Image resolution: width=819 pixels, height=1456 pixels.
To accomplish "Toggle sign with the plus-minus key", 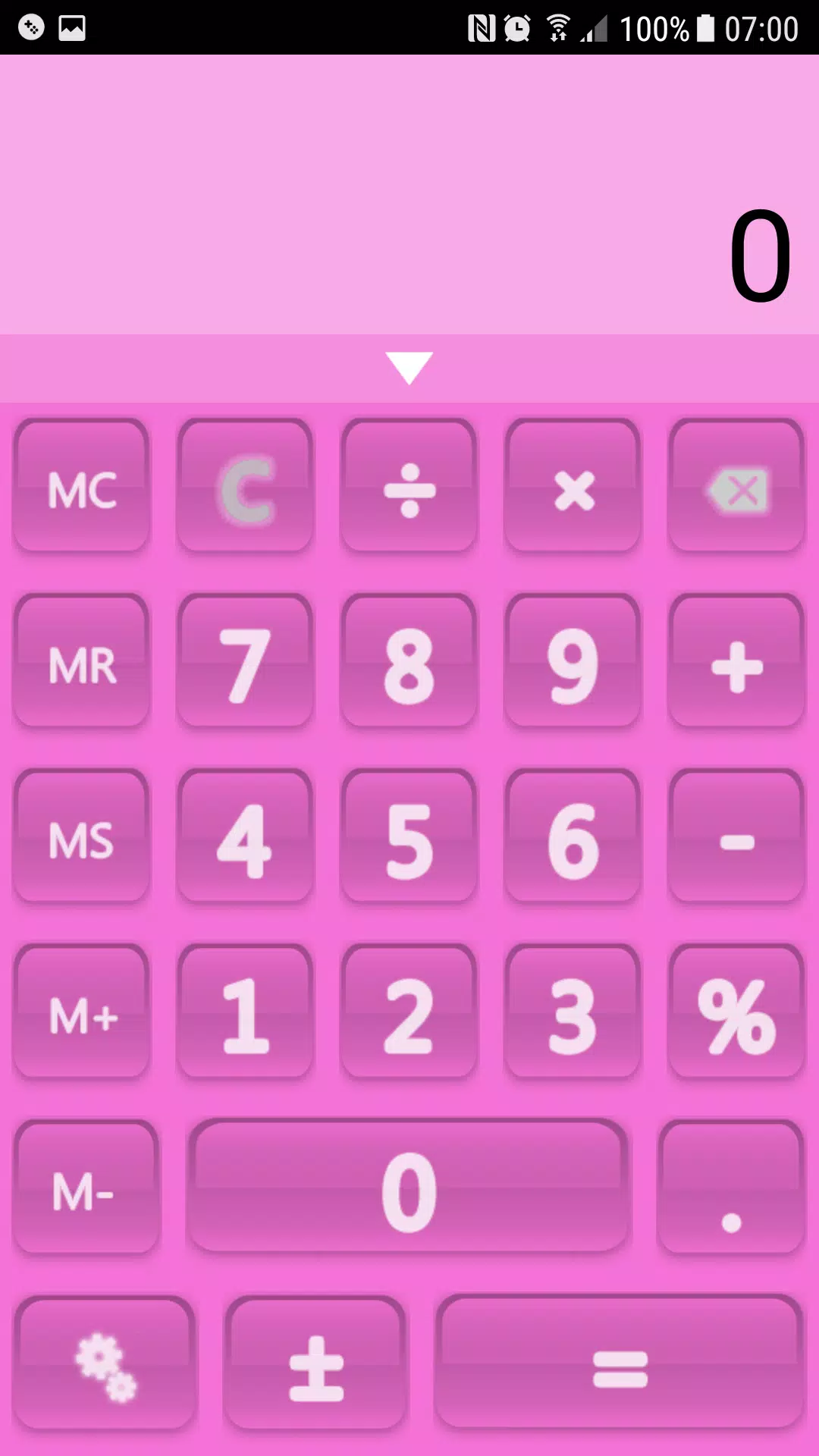I will pyautogui.click(x=315, y=1364).
